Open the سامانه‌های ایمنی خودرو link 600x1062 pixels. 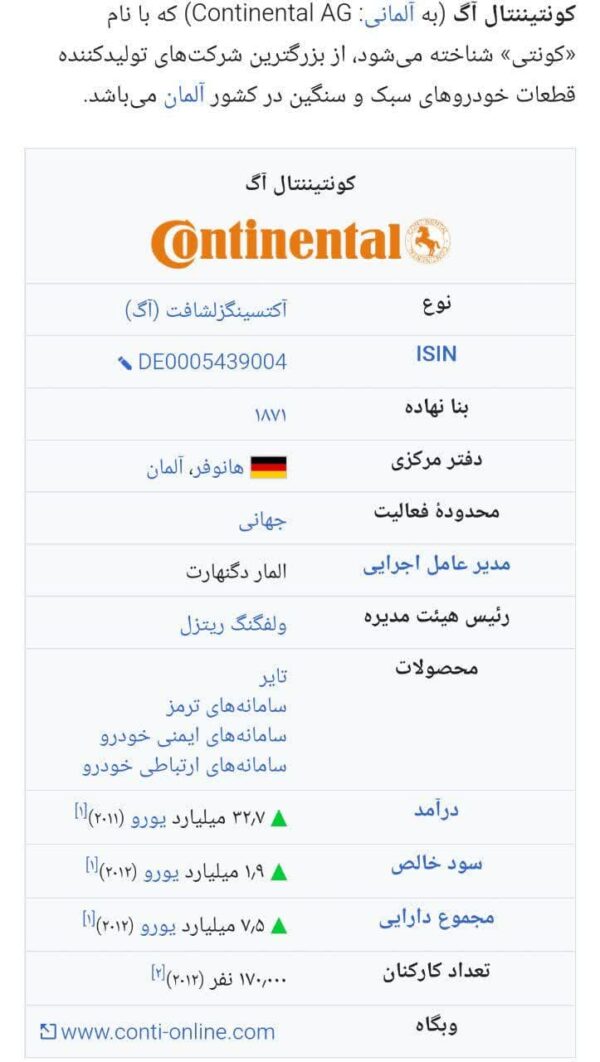click(x=193, y=736)
